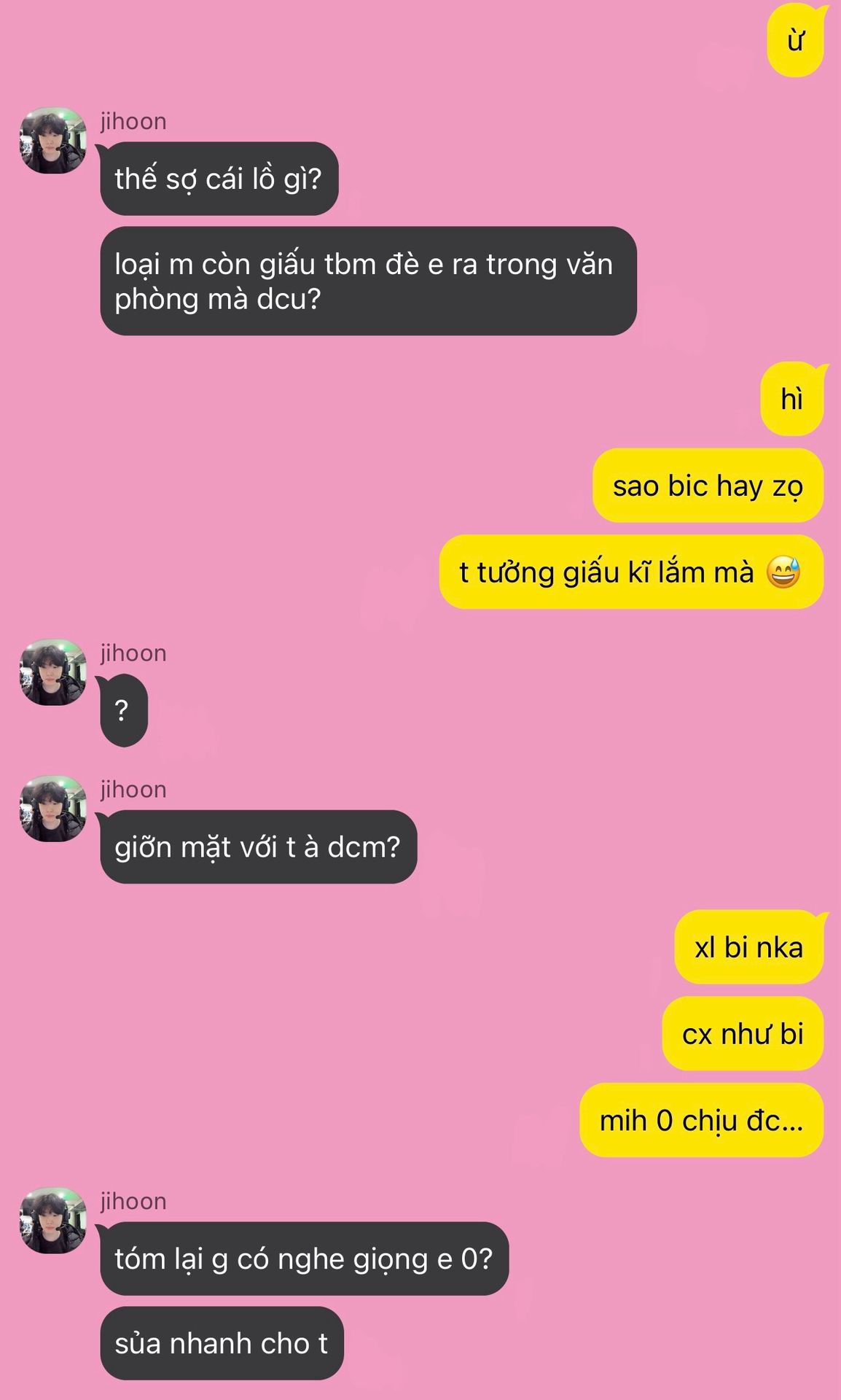This screenshot has width=841, height=1400.
Task: View jihoon's profile beside "giỡn mặt với t" message
Action: (52, 809)
